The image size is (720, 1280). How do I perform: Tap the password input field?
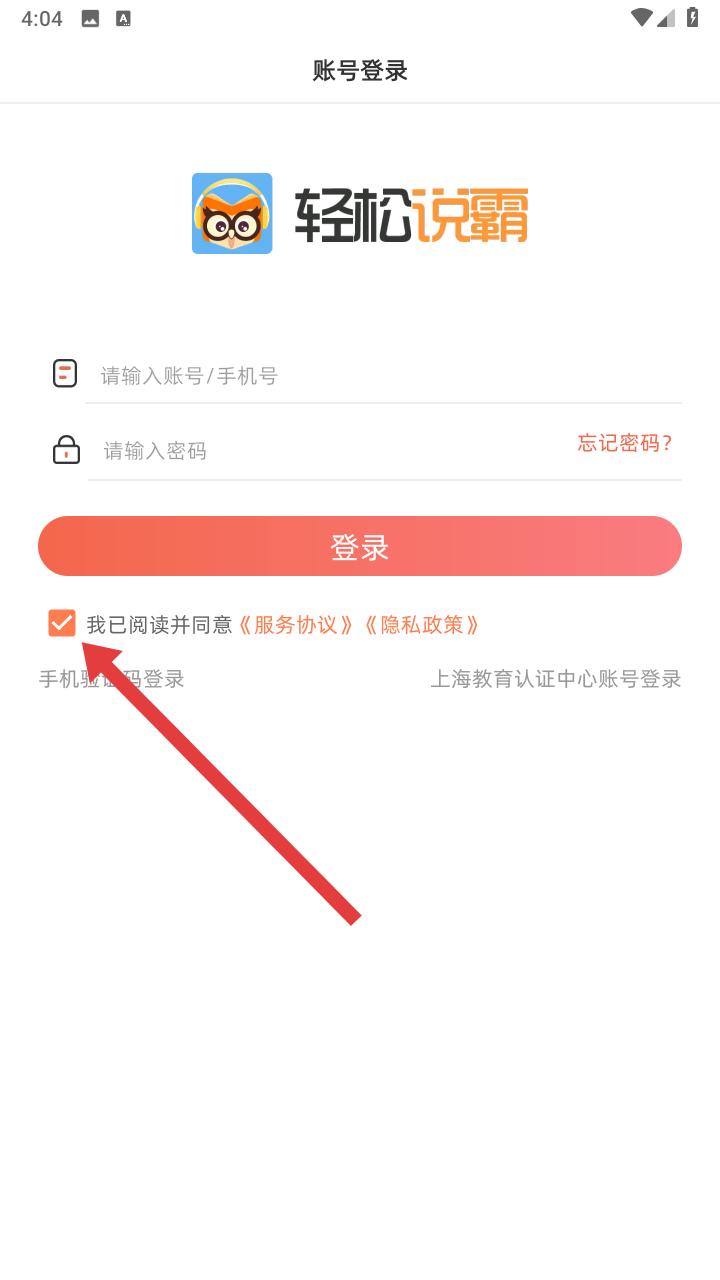pyautogui.click(x=330, y=451)
